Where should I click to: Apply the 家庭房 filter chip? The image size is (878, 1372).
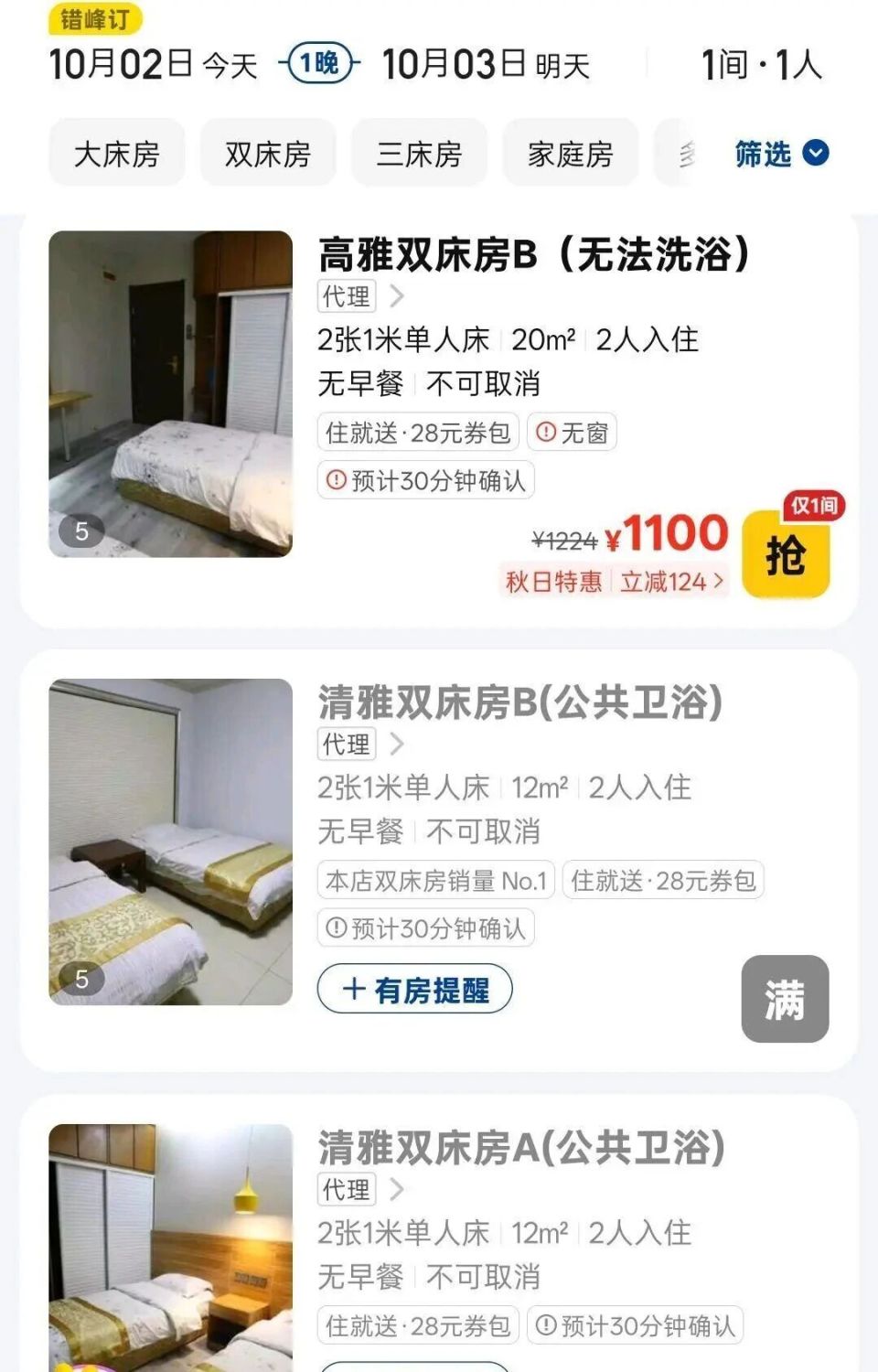coord(570,154)
